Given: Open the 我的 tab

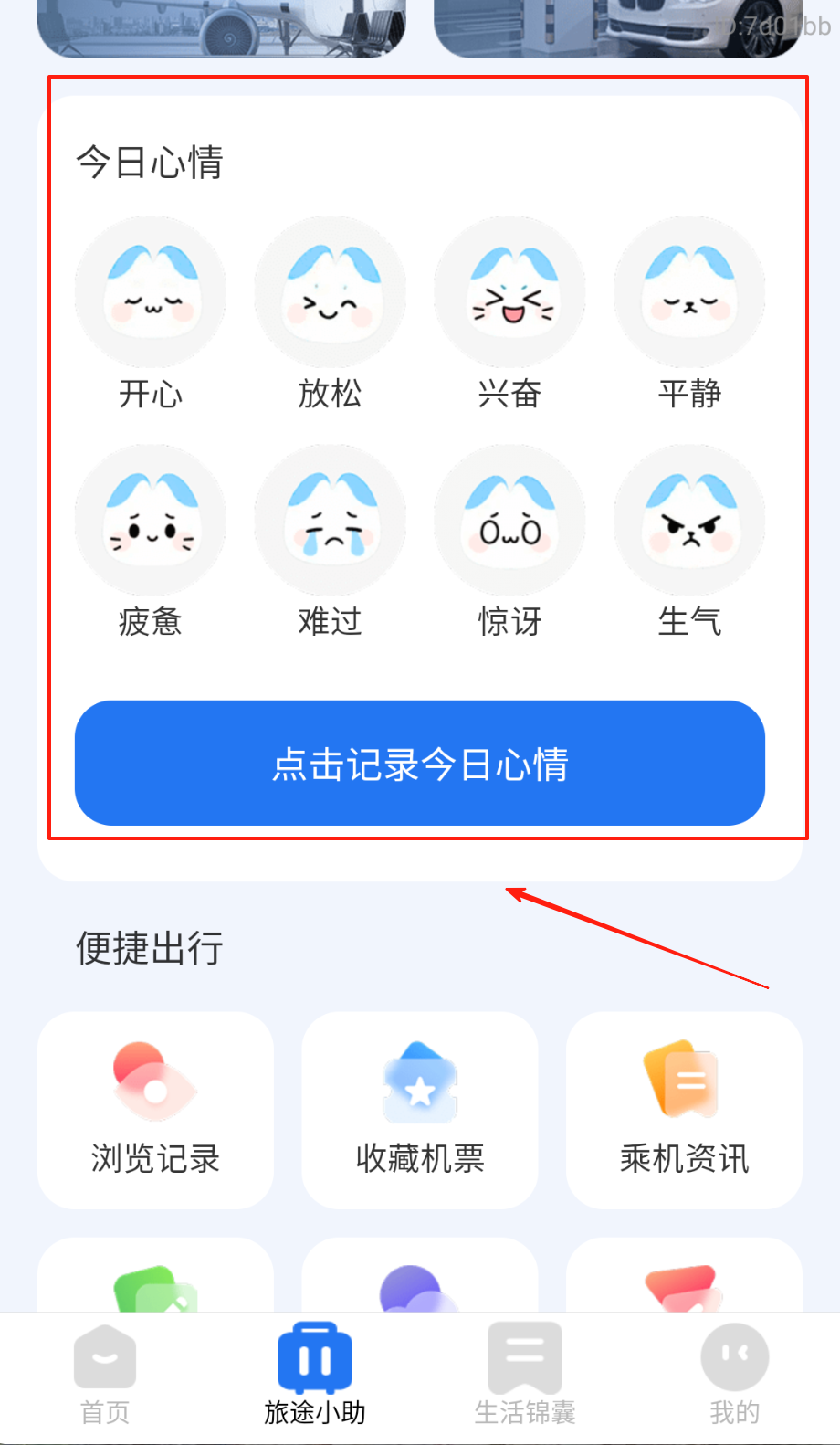Looking at the screenshot, I should [x=735, y=1375].
